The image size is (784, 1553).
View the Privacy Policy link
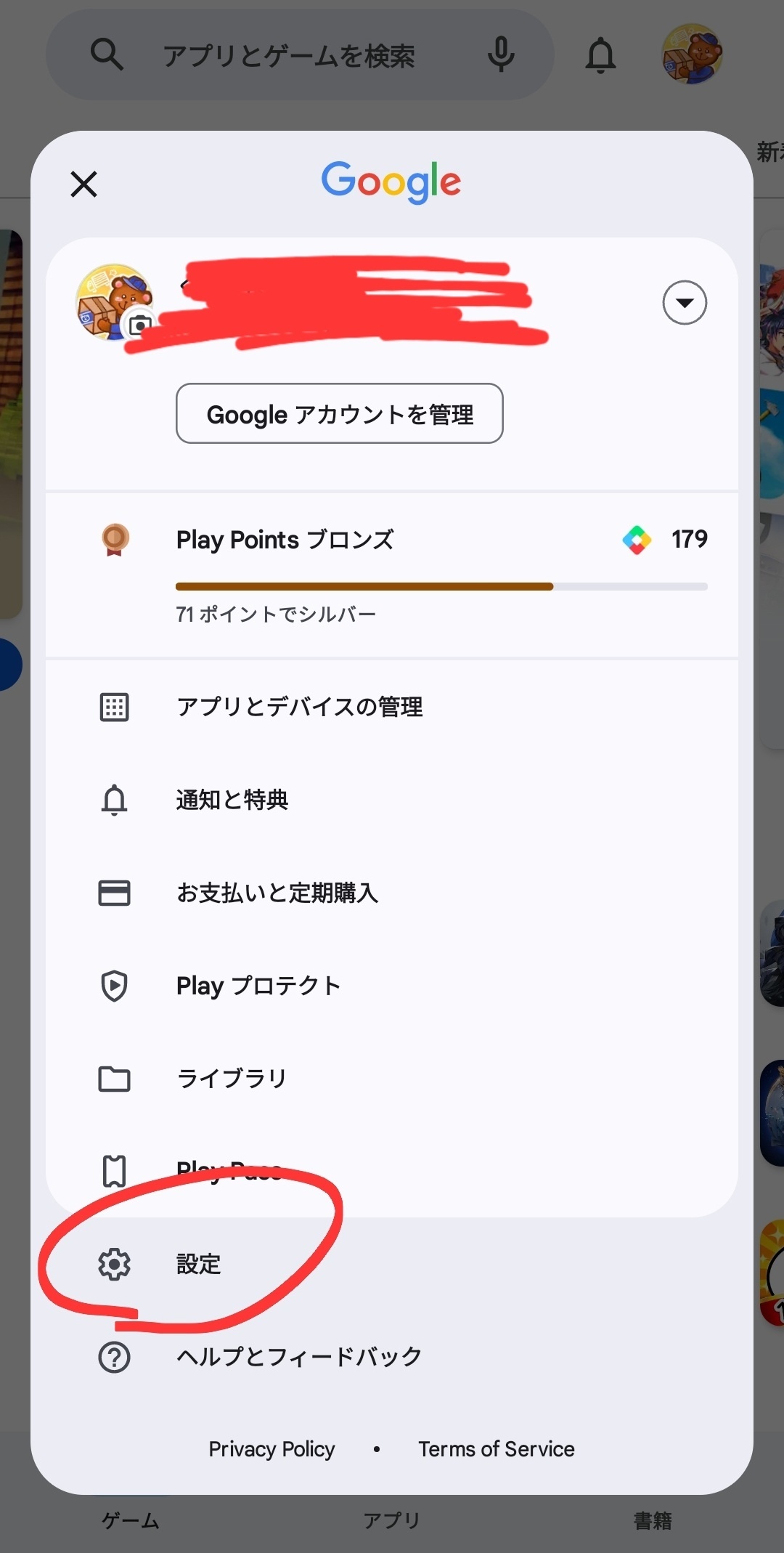point(271,1449)
